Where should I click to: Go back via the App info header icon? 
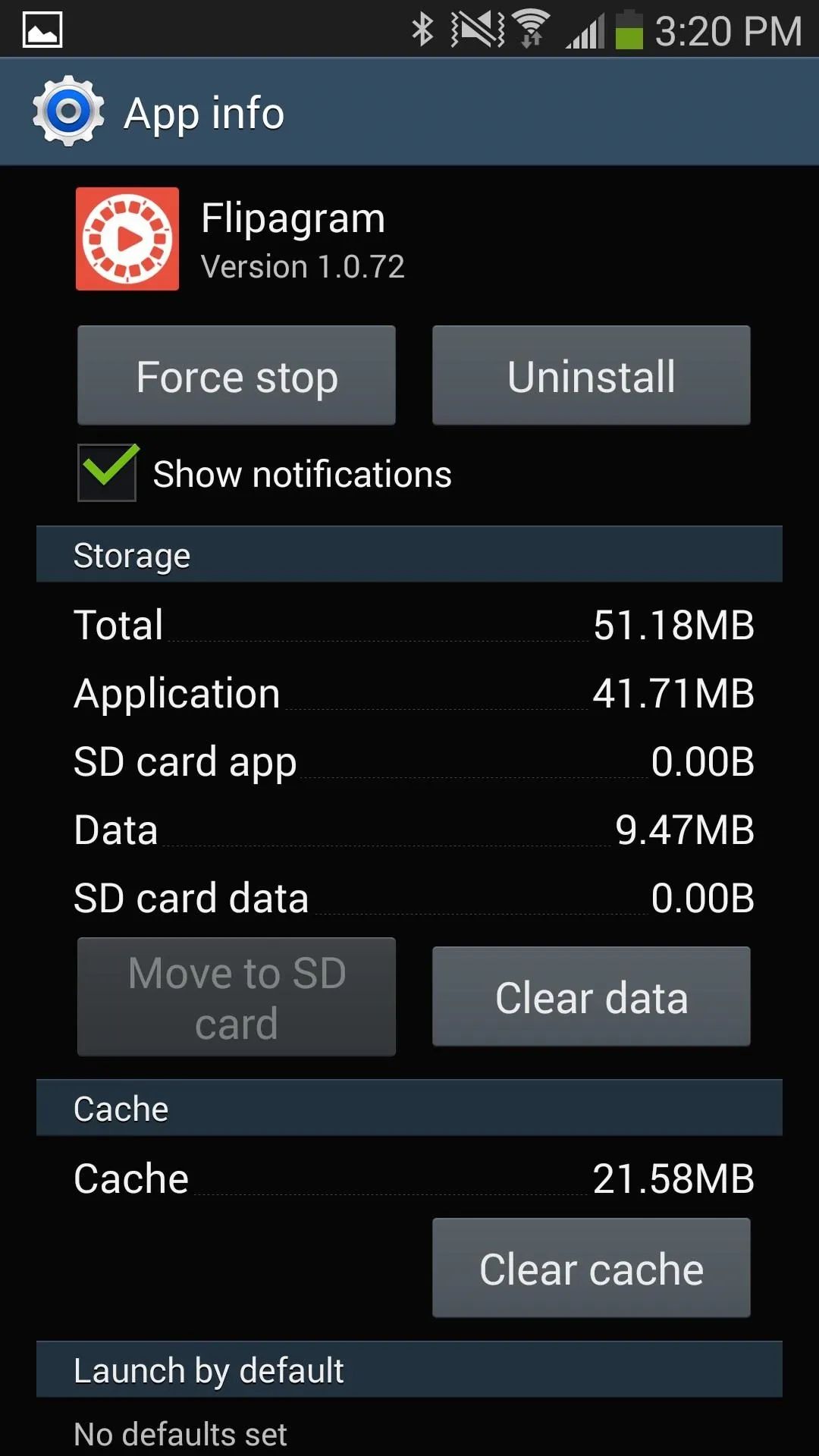68,111
